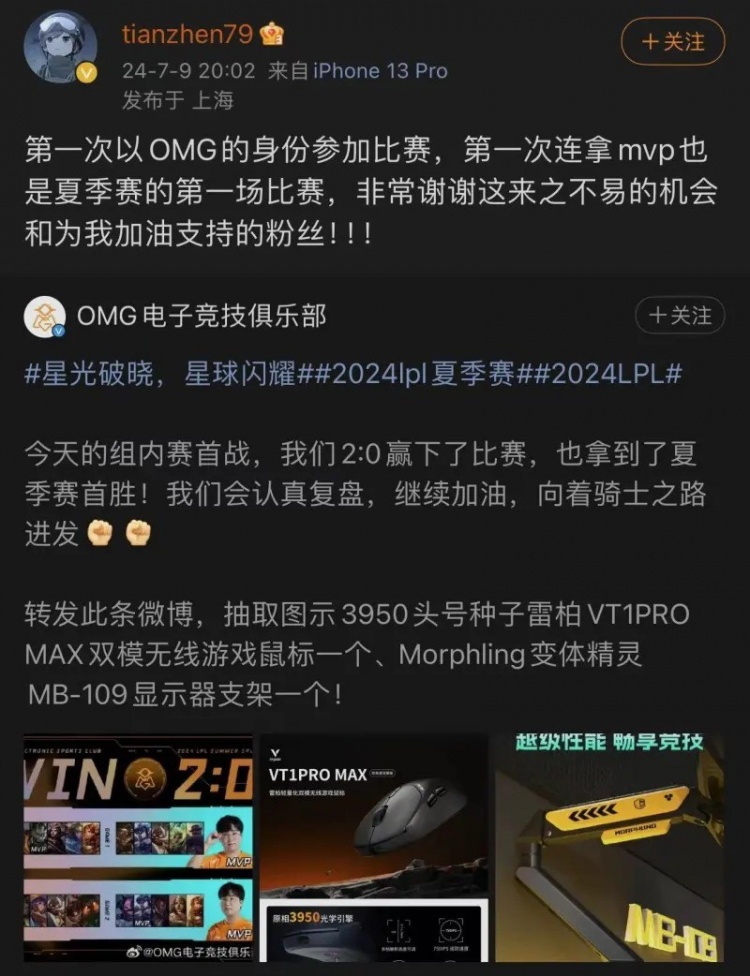View the WIN 2:0 match result image
This screenshot has height=976, width=750.
pyautogui.click(x=138, y=848)
